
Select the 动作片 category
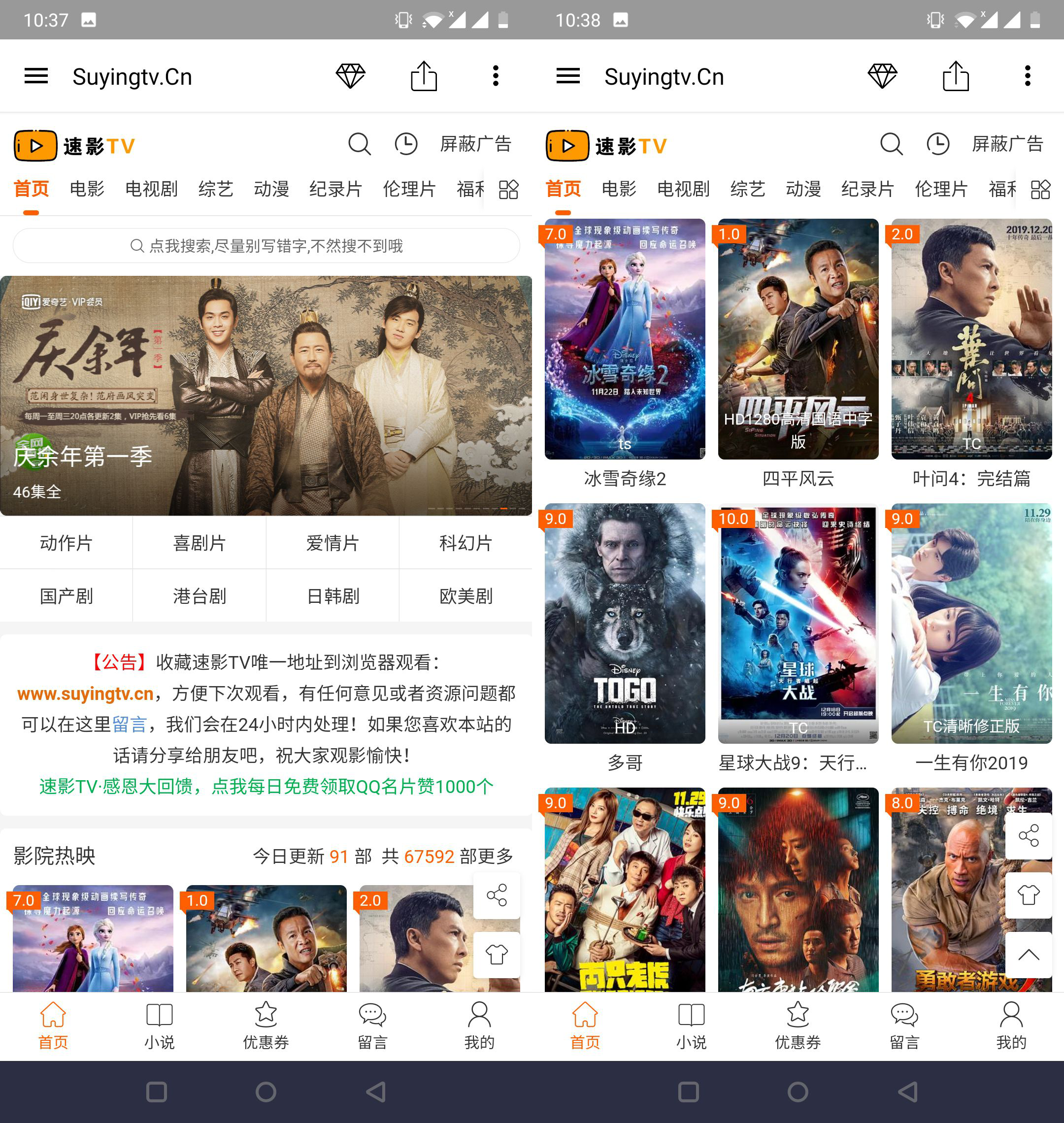[66, 543]
